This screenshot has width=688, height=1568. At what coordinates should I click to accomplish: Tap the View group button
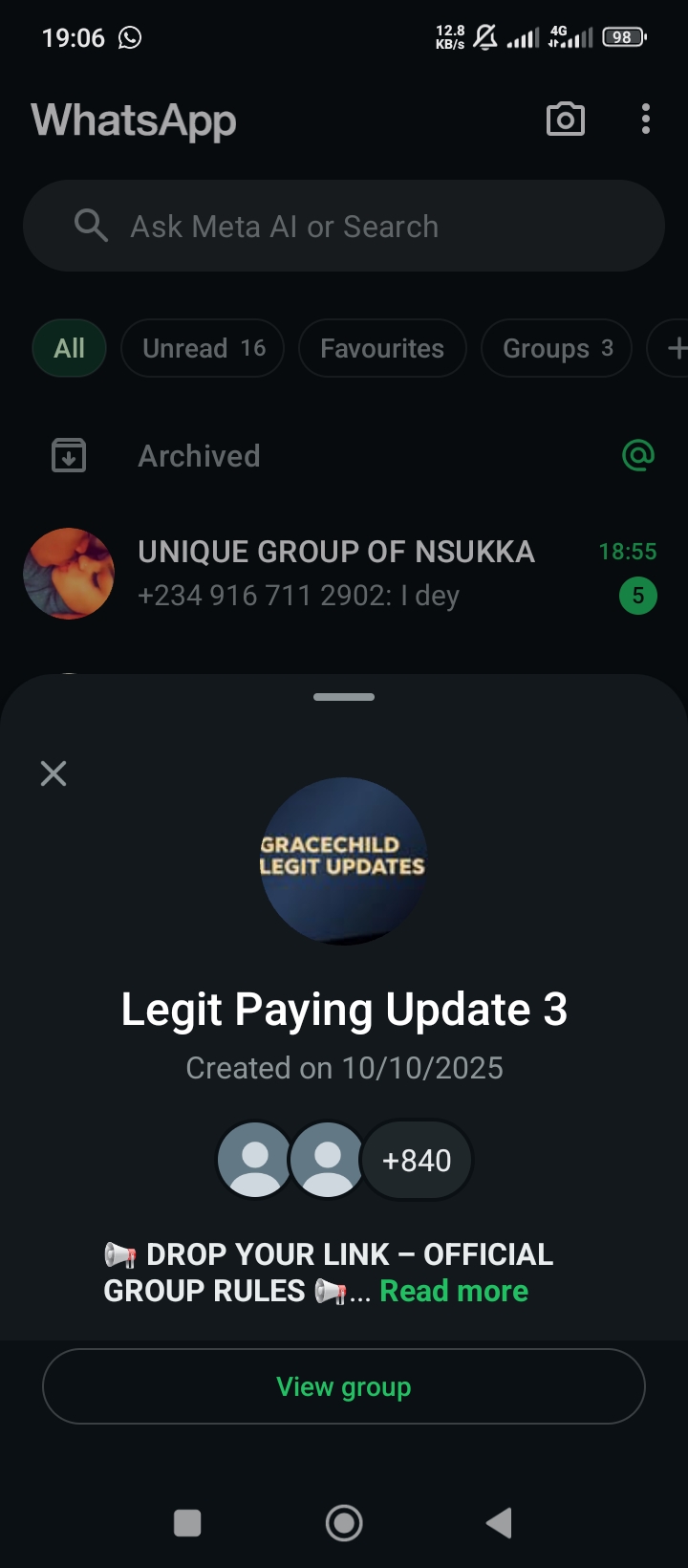point(344,1386)
